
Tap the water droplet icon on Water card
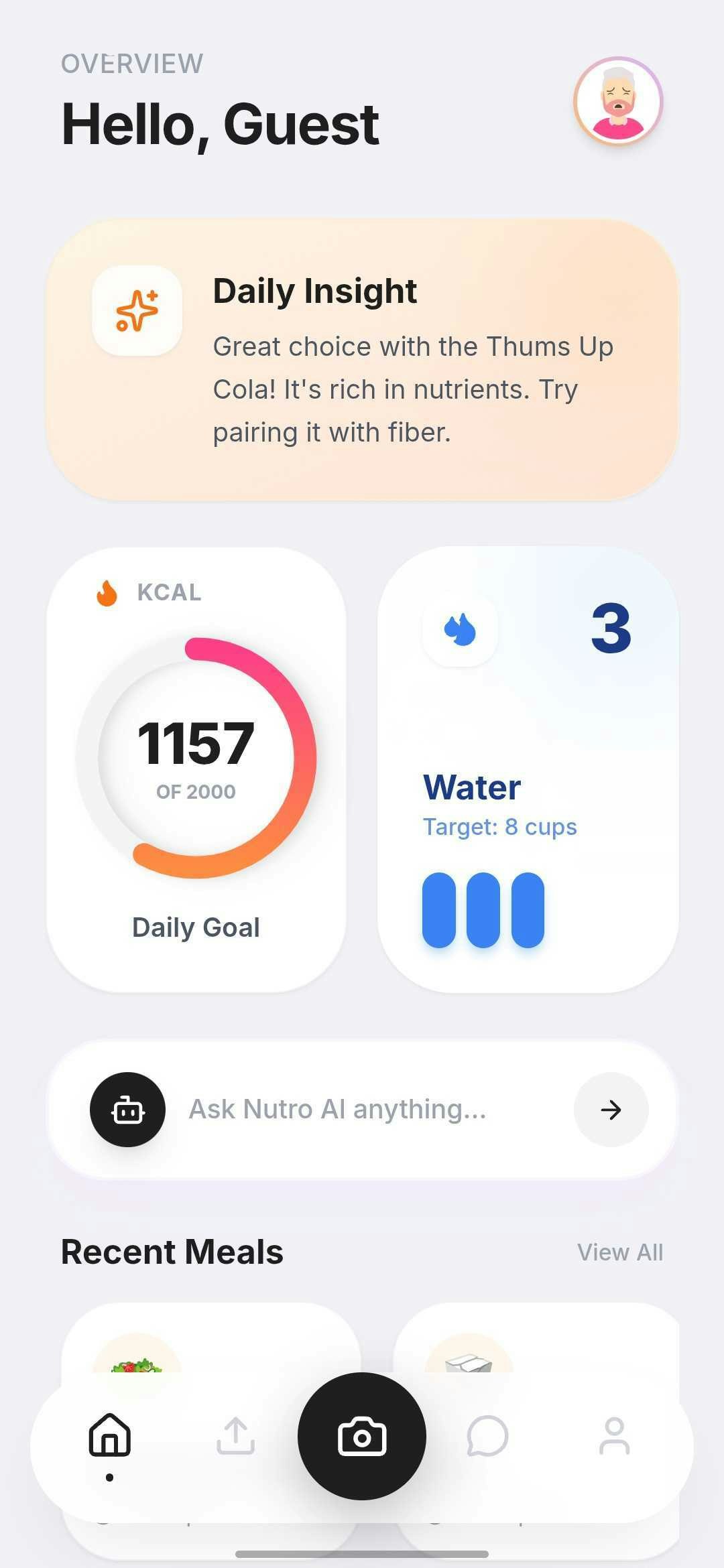pos(461,629)
